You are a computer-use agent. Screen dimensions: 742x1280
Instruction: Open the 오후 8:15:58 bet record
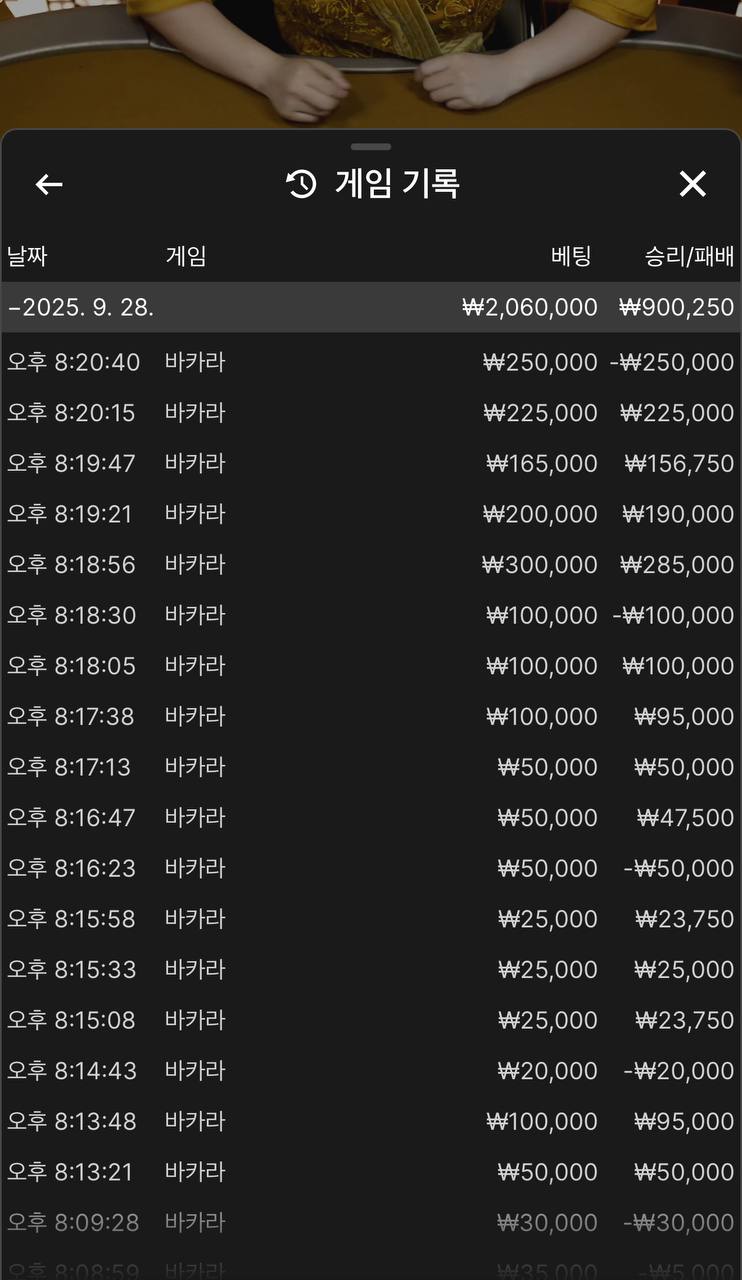pyautogui.click(x=370, y=919)
